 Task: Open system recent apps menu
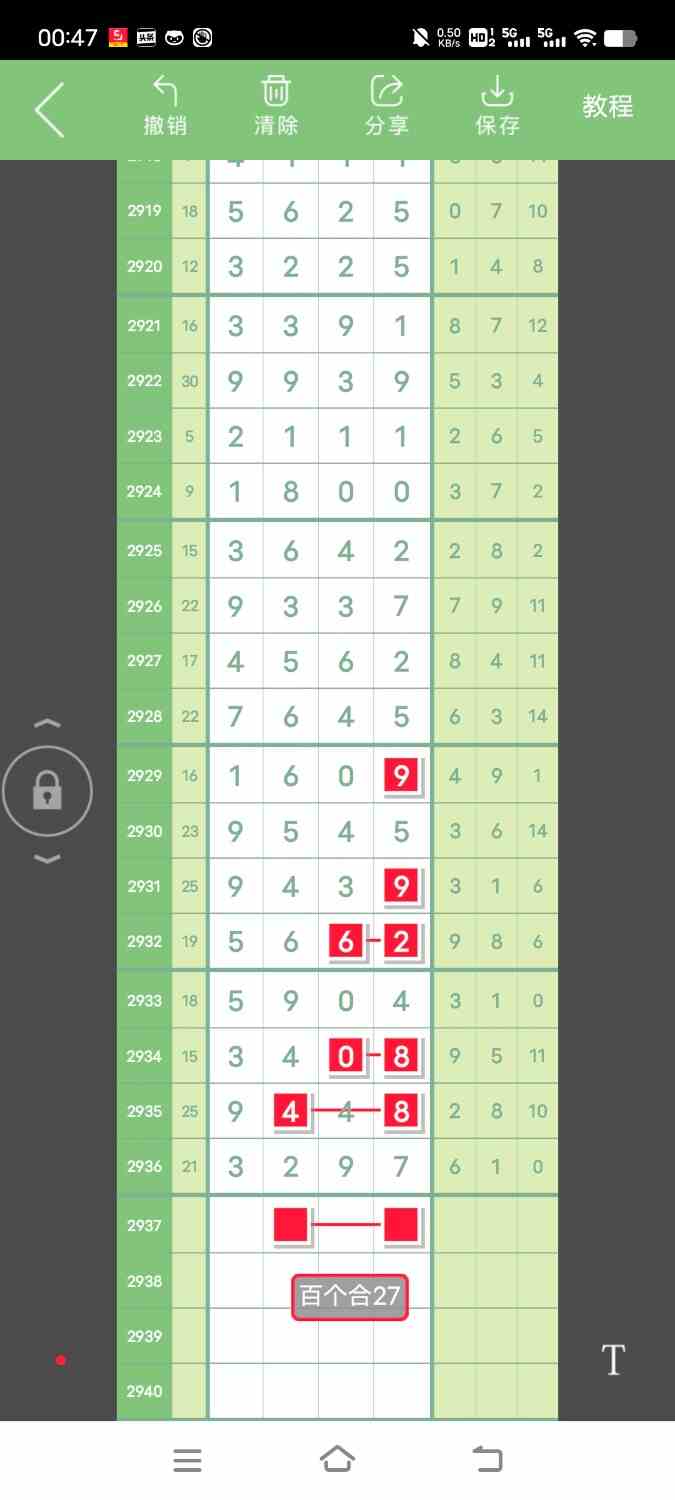(187, 1460)
